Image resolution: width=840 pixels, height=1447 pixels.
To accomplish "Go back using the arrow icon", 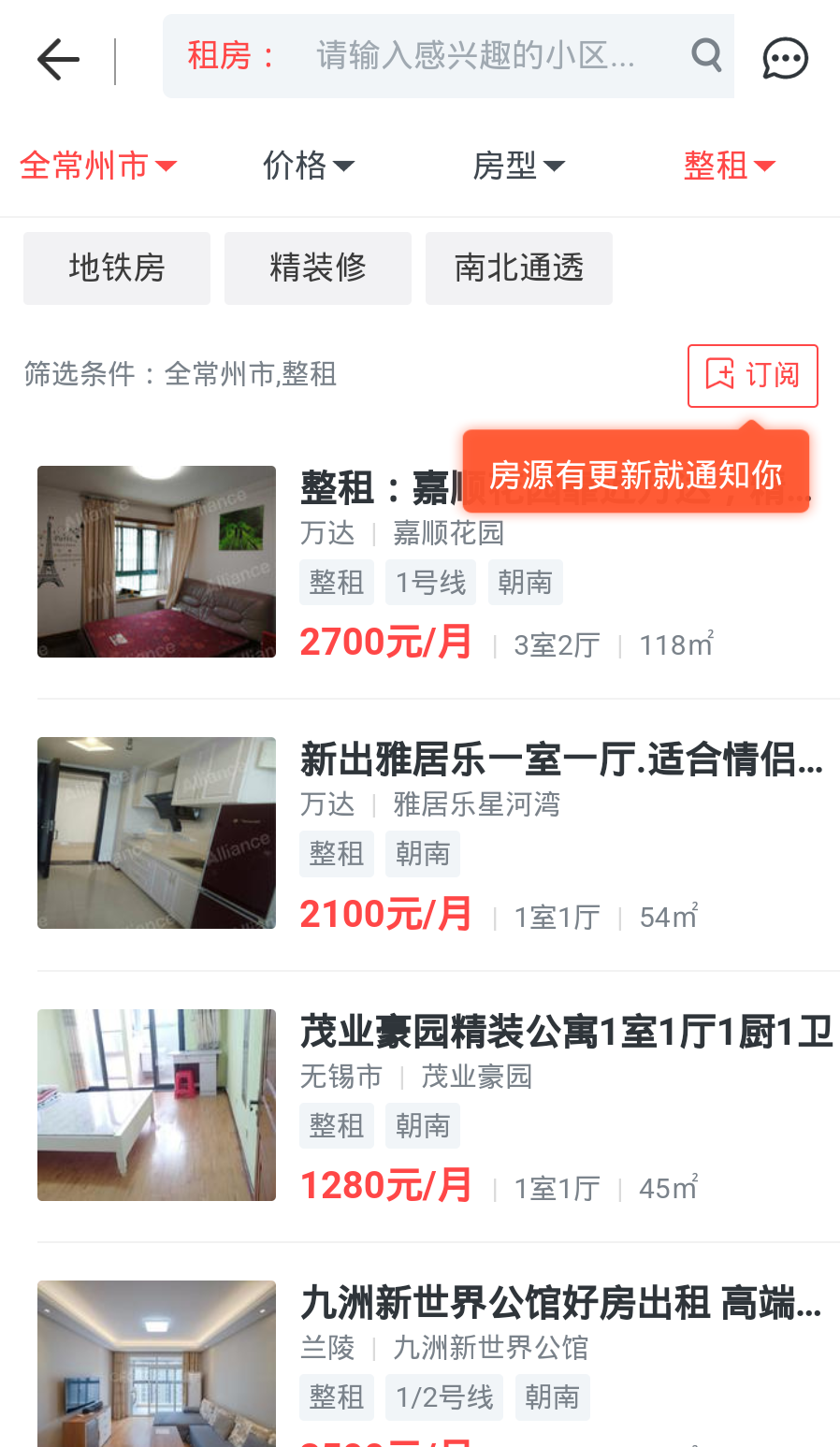I will (58, 60).
